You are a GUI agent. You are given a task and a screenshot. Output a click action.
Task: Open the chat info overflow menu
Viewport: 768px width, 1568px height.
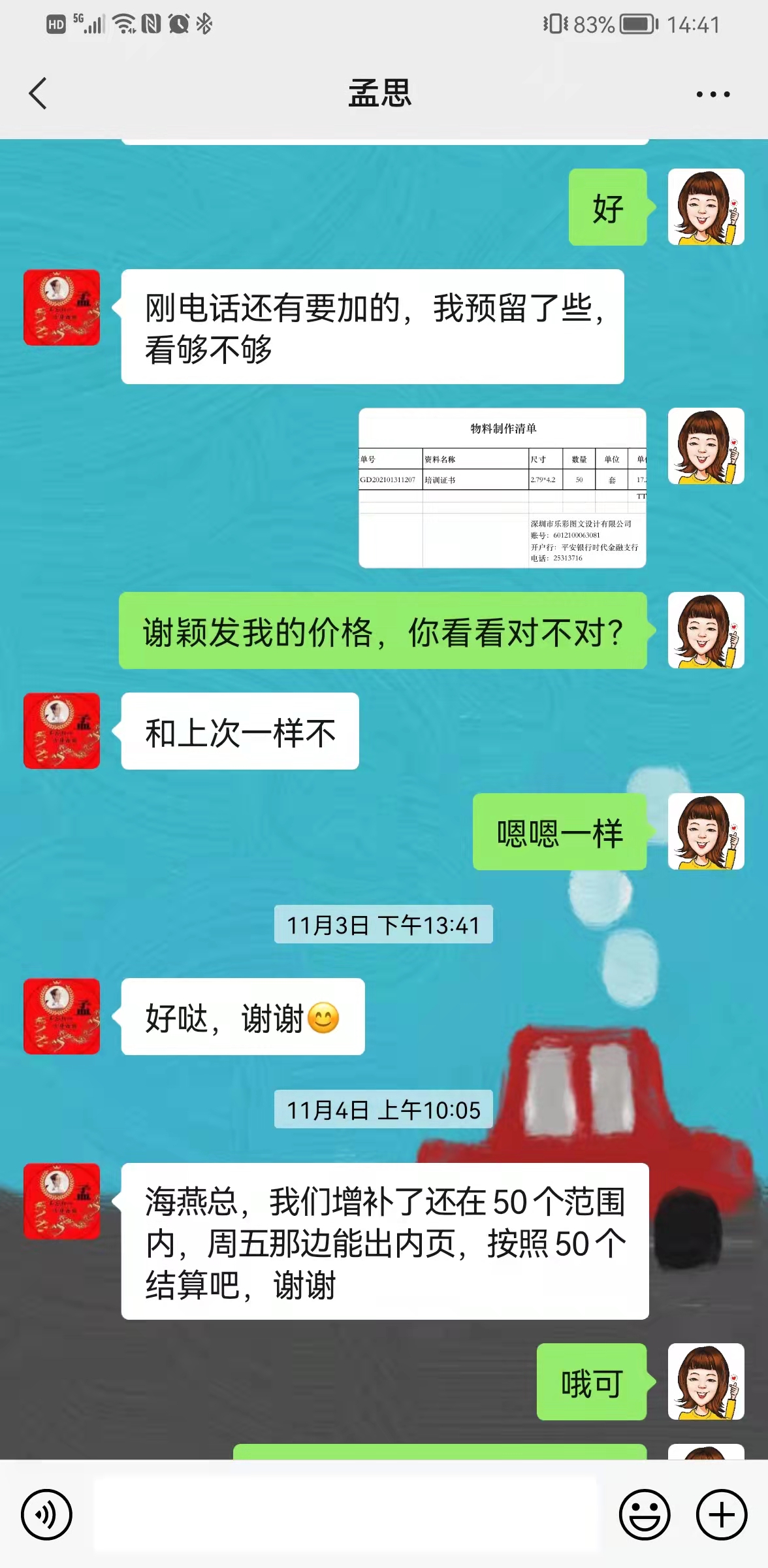coord(712,94)
